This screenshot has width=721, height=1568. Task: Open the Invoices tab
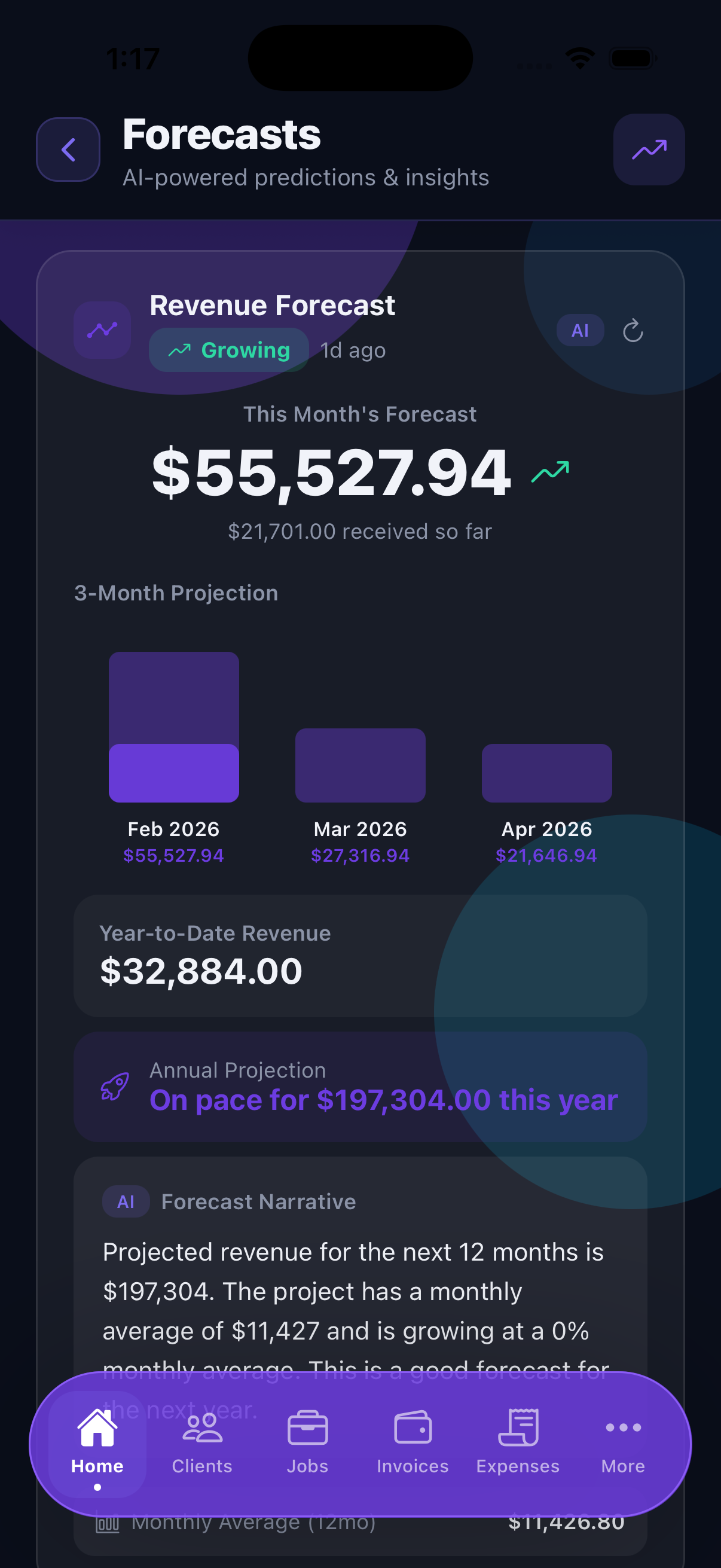(413, 1442)
